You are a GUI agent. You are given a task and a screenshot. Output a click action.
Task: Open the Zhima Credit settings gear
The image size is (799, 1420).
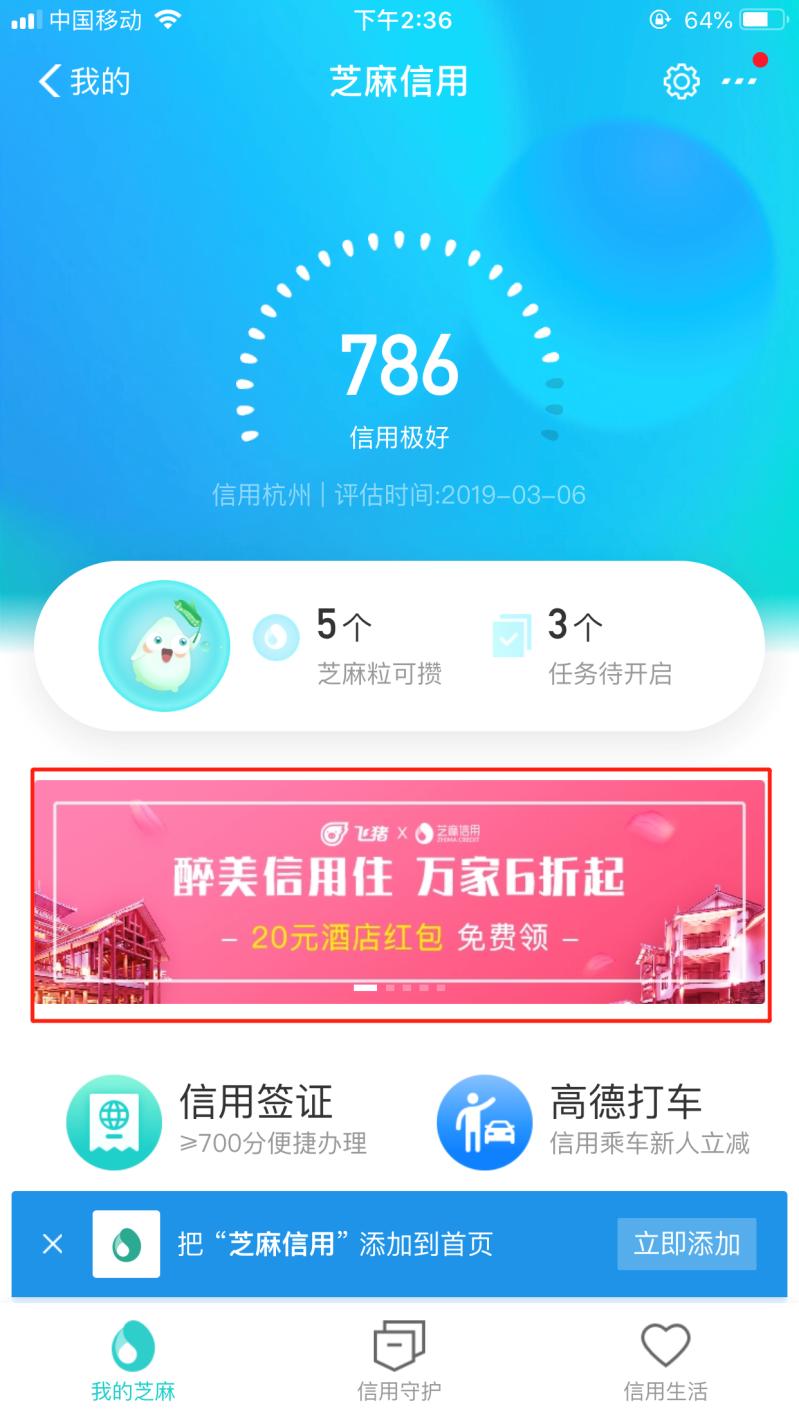(x=681, y=82)
